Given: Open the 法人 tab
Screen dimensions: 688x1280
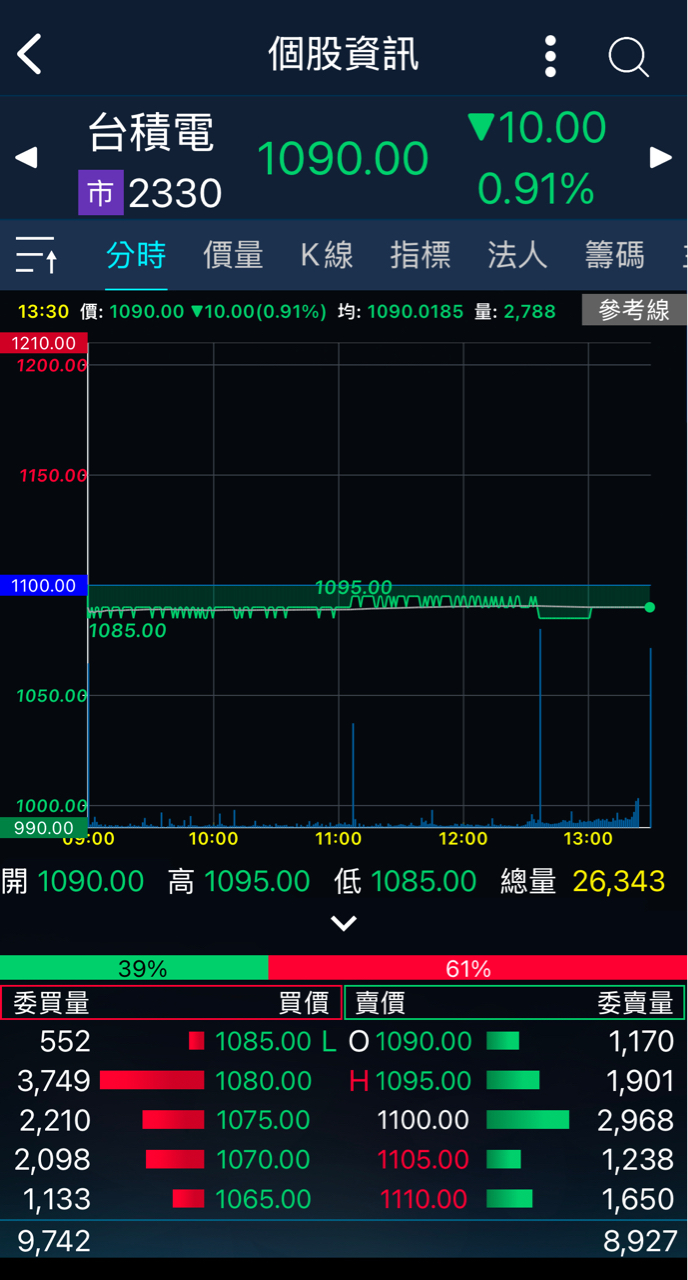Looking at the screenshot, I should pyautogui.click(x=517, y=255).
